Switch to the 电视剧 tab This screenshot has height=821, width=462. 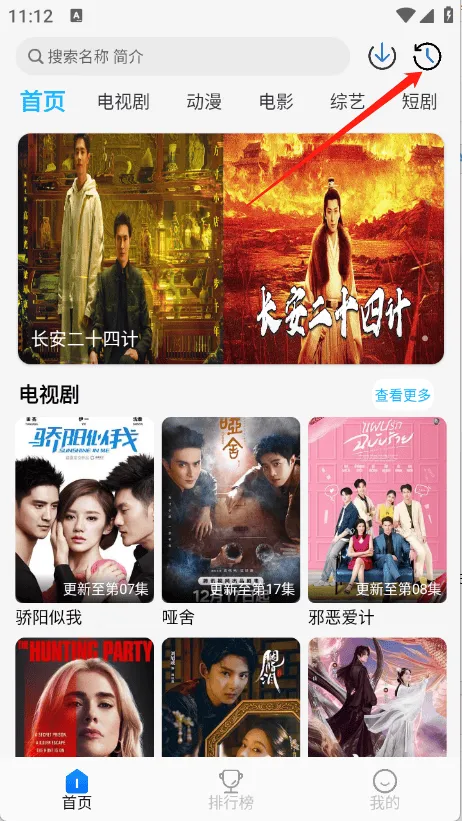(x=124, y=101)
